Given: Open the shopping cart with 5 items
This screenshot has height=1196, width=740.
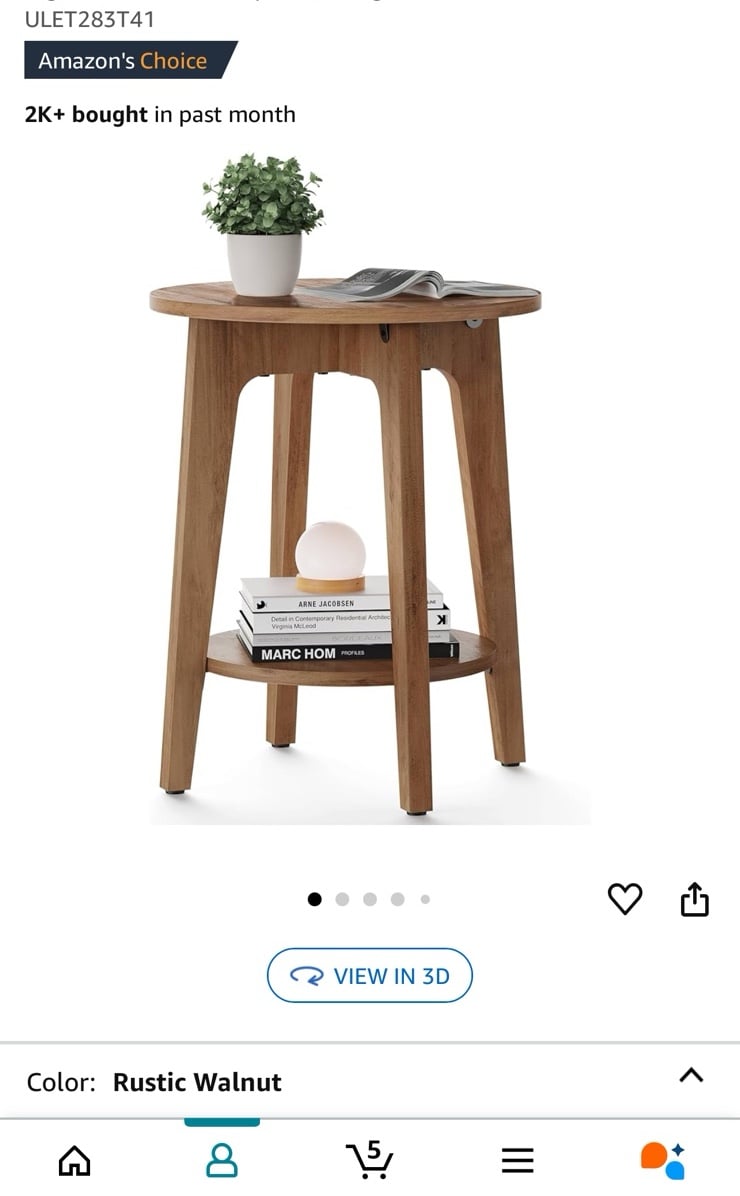Looking at the screenshot, I should coord(370,1160).
